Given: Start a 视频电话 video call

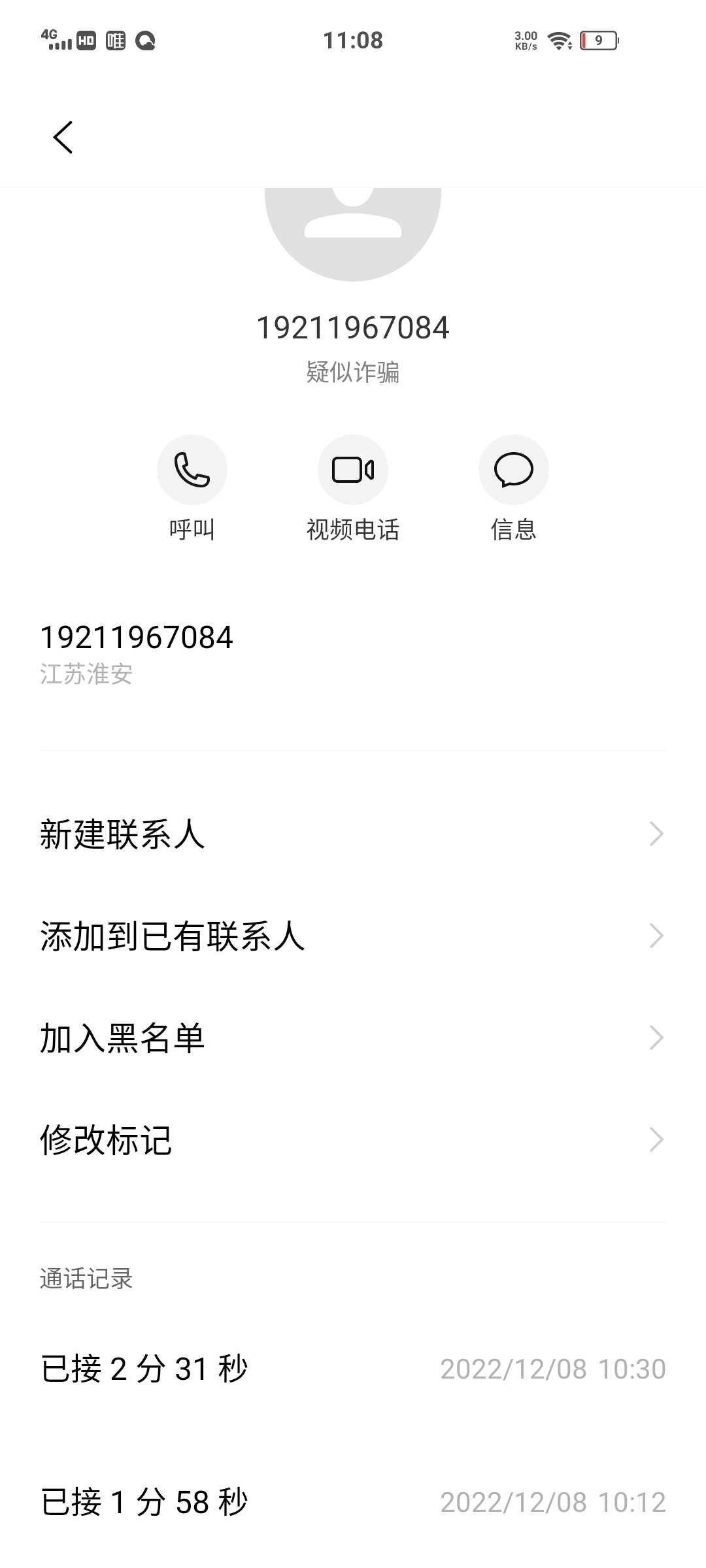Looking at the screenshot, I should coord(353,470).
